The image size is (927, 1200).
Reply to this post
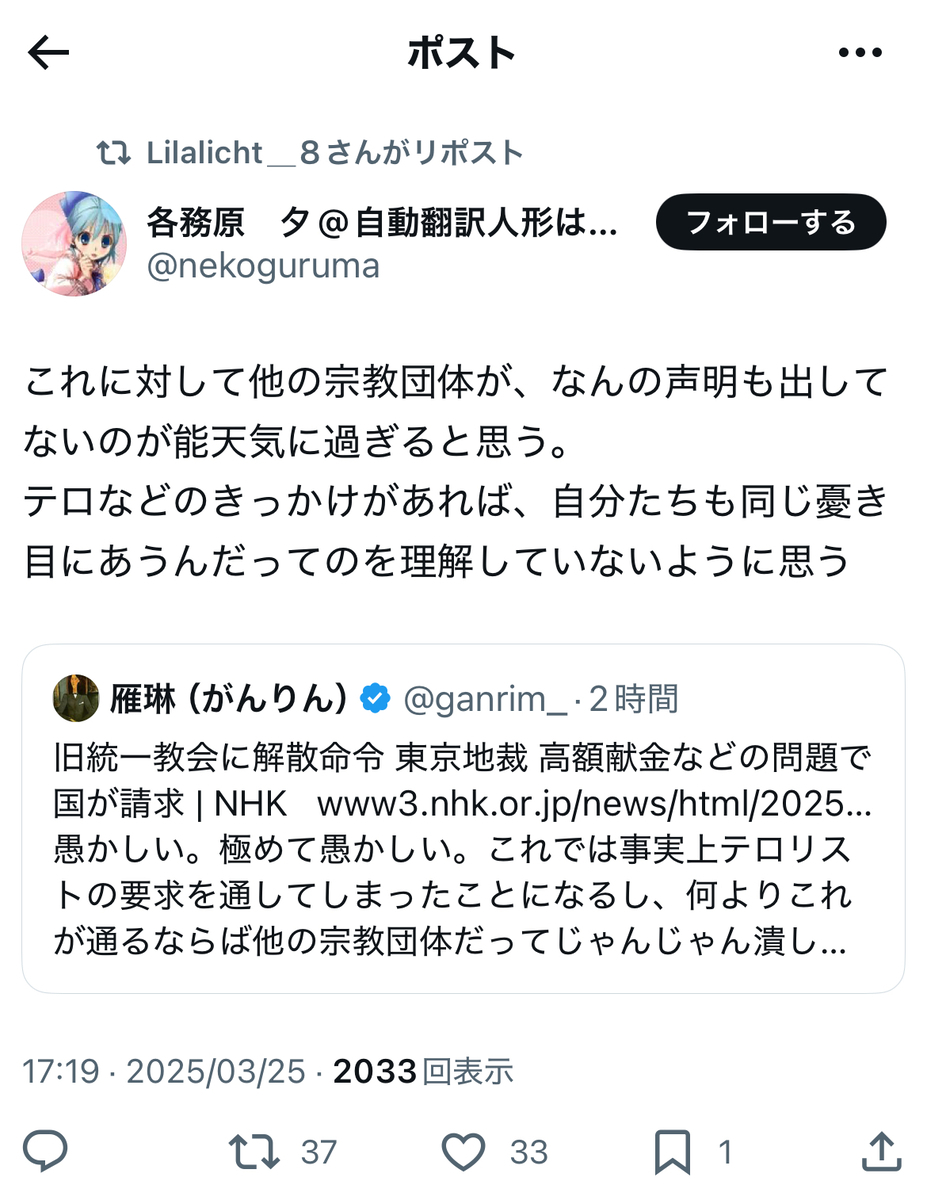click(x=45, y=1152)
